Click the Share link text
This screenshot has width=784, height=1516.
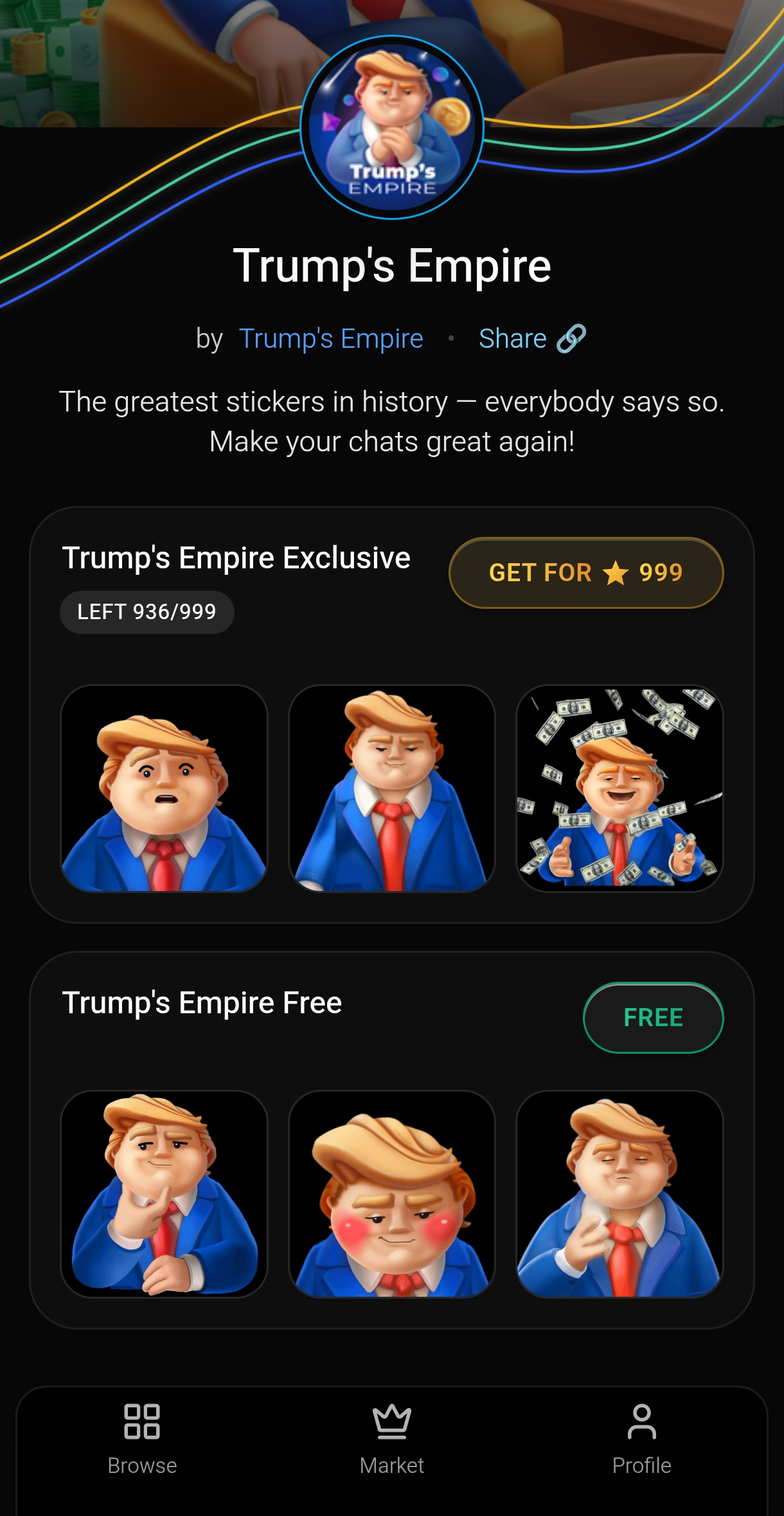512,338
